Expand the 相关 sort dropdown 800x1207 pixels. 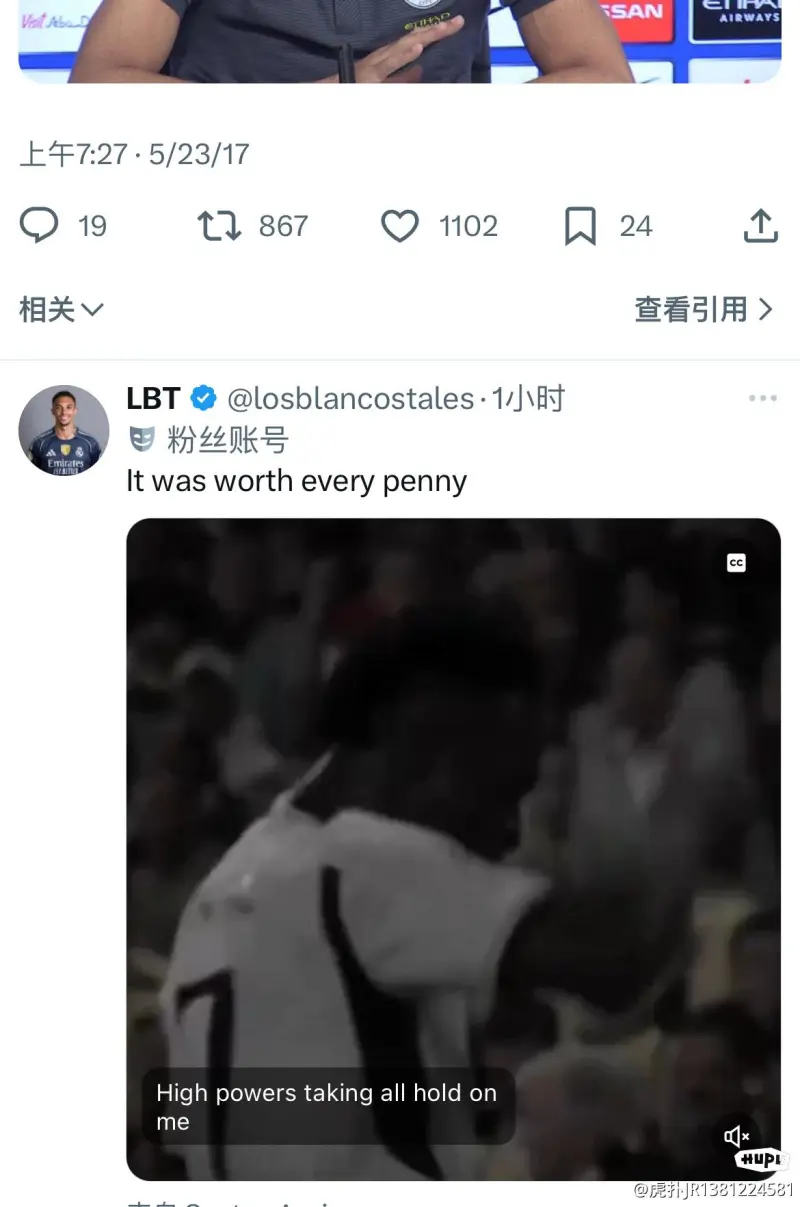point(61,310)
